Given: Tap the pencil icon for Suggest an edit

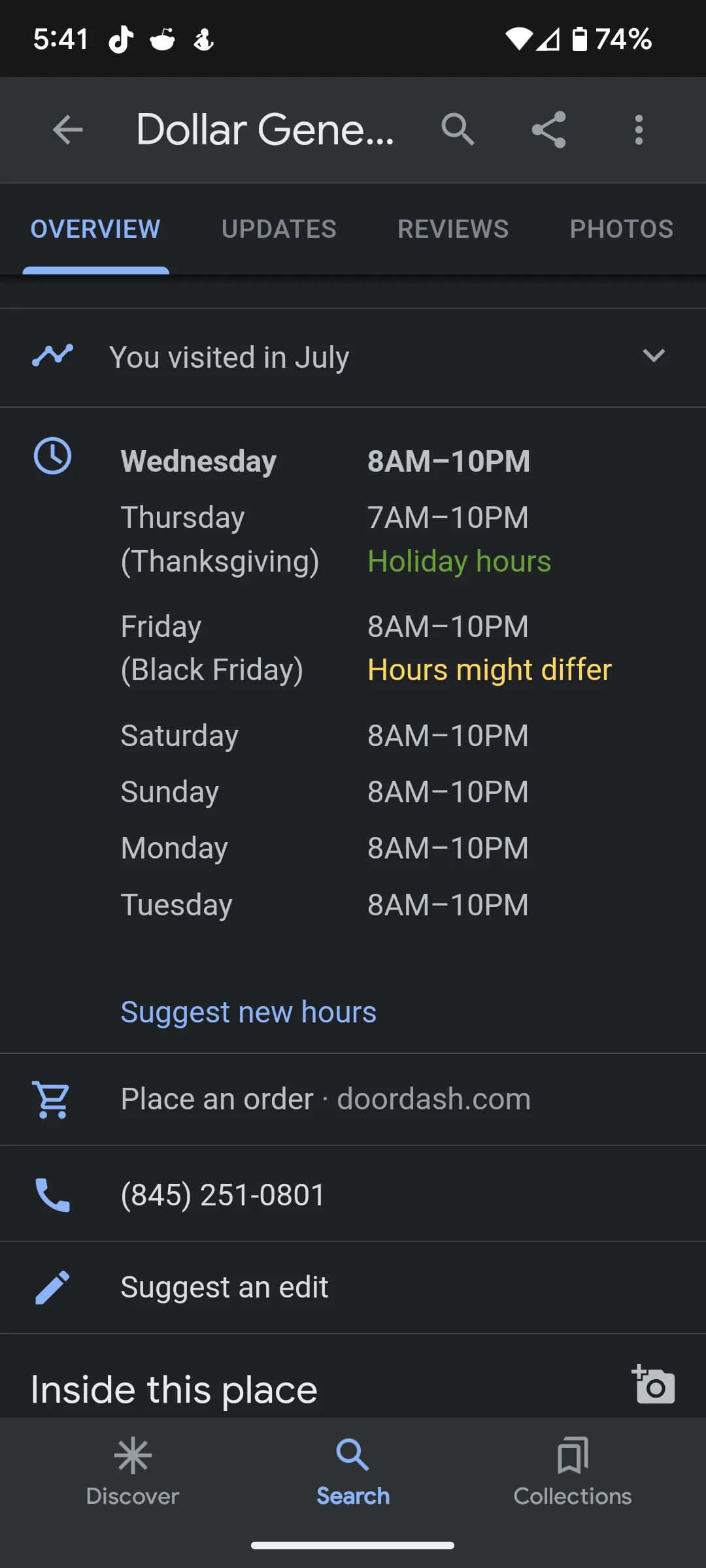Looking at the screenshot, I should pos(52,1287).
